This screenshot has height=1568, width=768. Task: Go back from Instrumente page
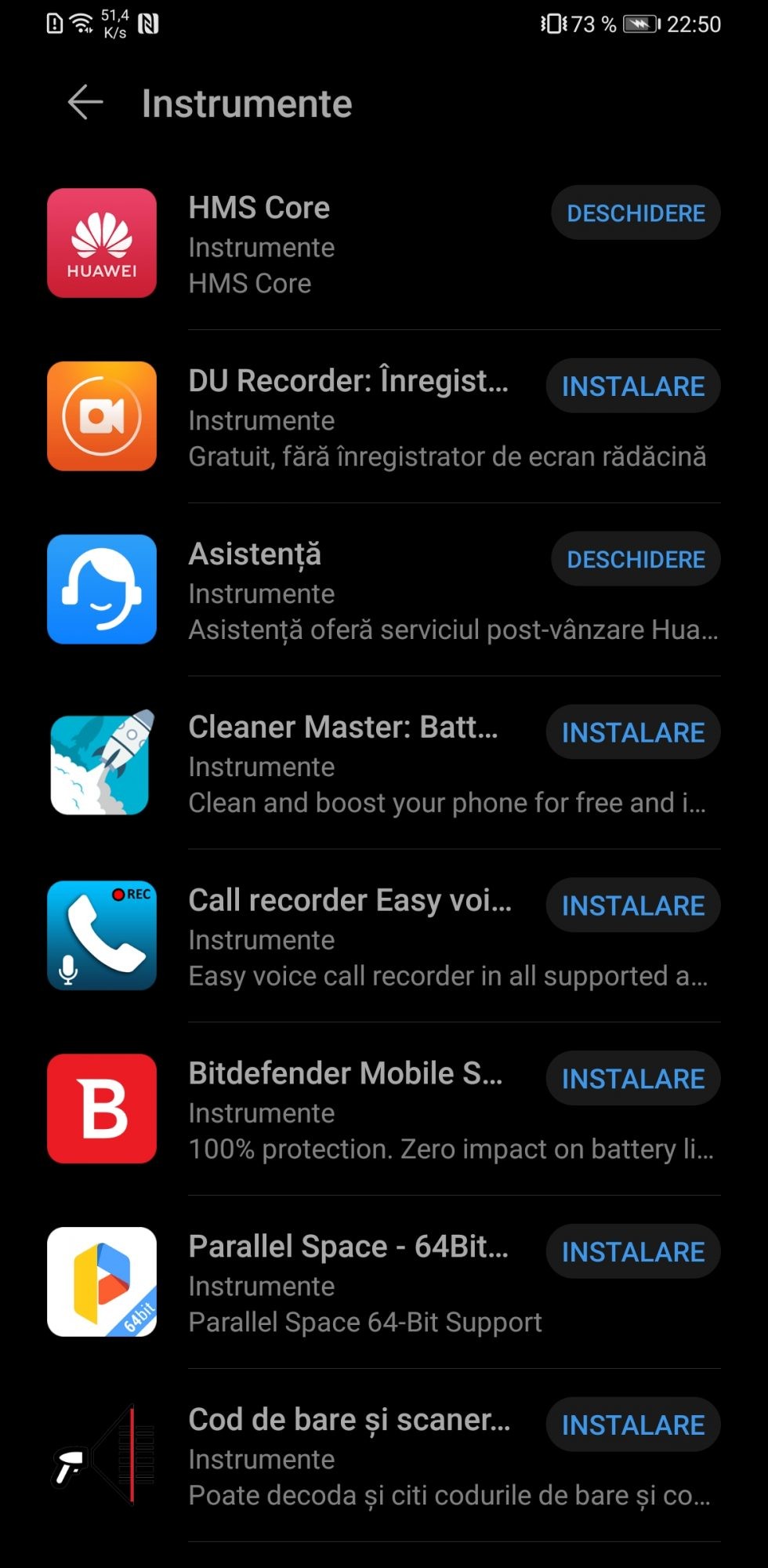(85, 103)
